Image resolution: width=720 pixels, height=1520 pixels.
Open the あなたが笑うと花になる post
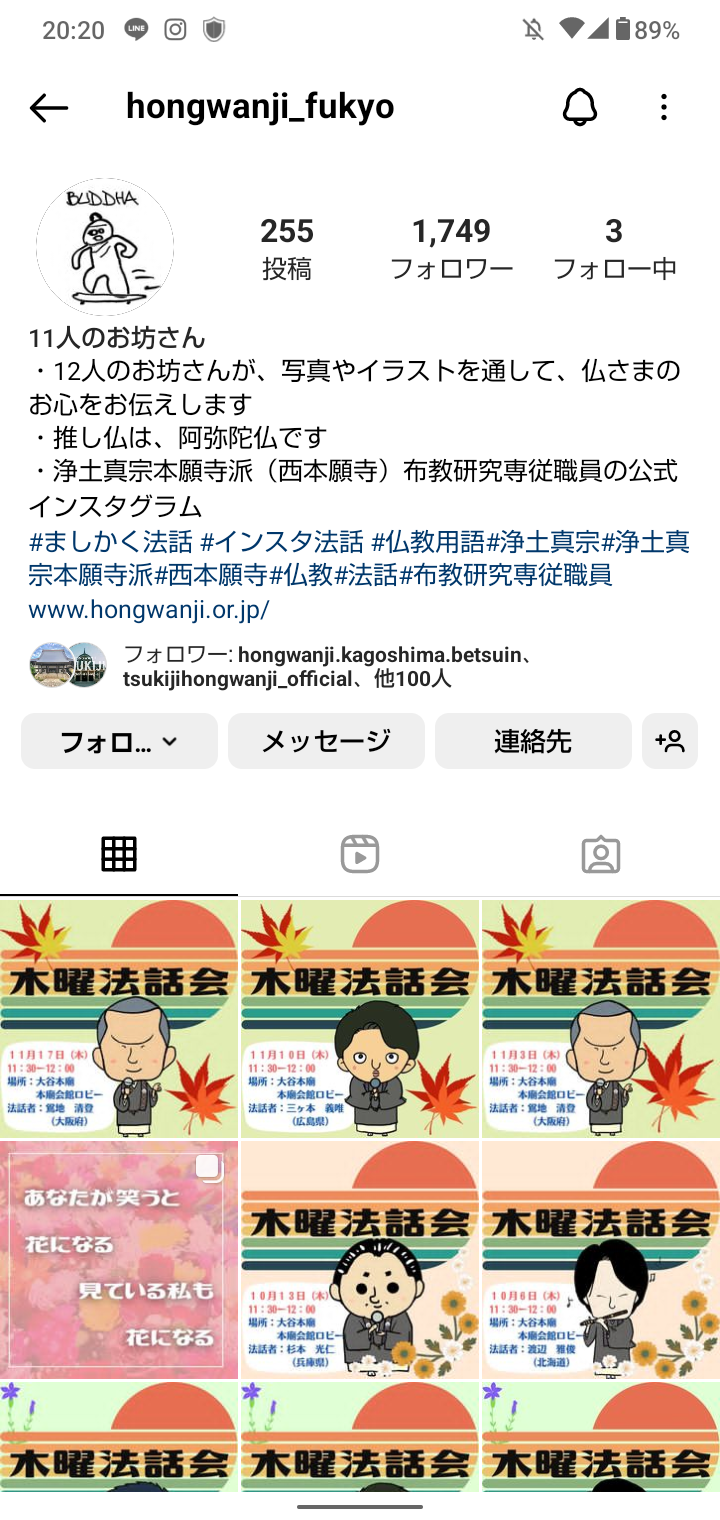119,1260
